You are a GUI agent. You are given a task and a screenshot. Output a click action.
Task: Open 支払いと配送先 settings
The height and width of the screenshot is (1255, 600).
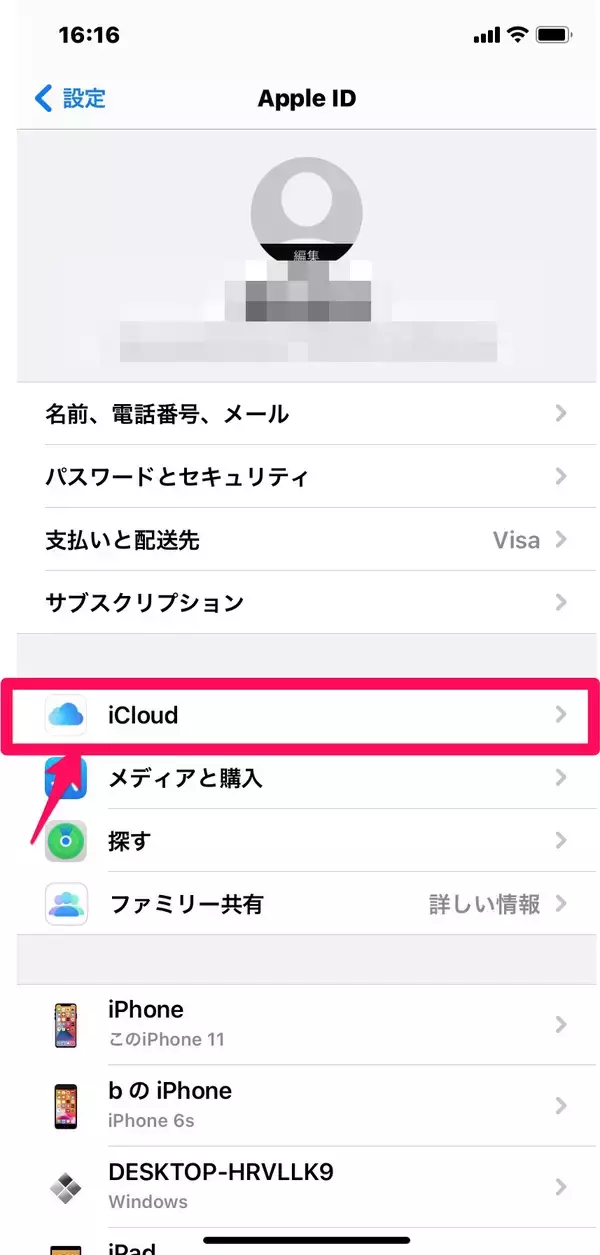click(x=300, y=540)
